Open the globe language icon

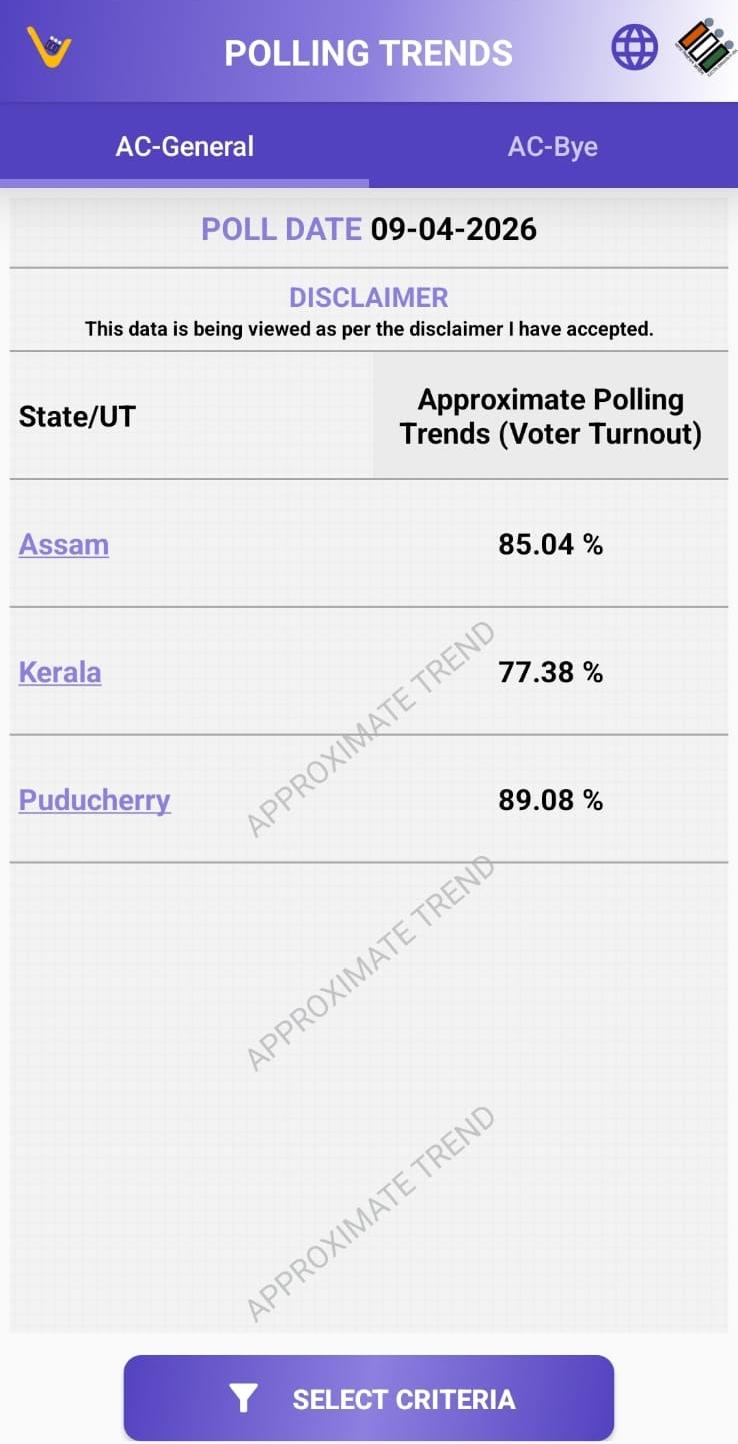point(635,47)
